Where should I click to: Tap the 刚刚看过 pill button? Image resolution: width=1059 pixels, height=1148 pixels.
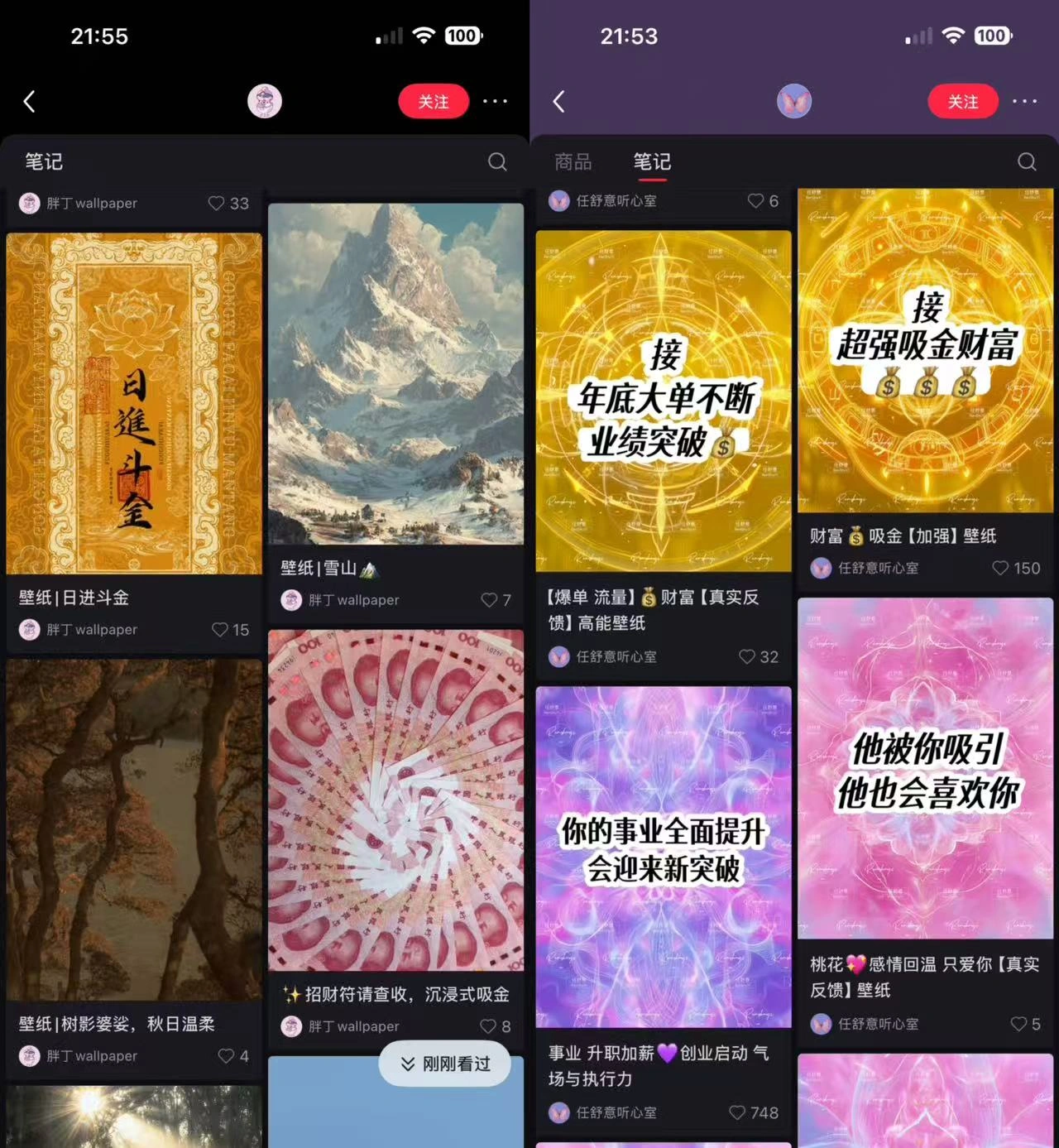445,1063
